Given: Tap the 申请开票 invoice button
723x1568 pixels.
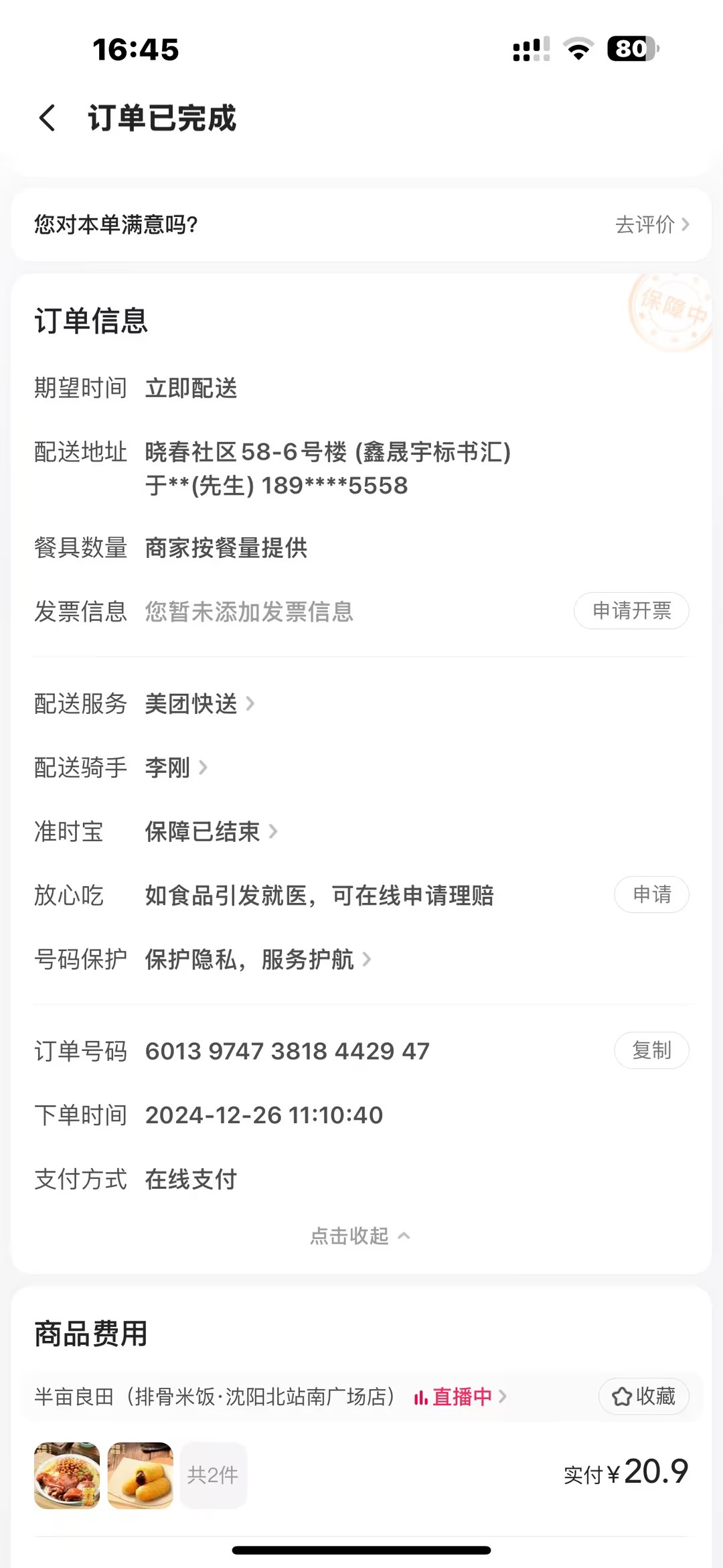Looking at the screenshot, I should (631, 610).
